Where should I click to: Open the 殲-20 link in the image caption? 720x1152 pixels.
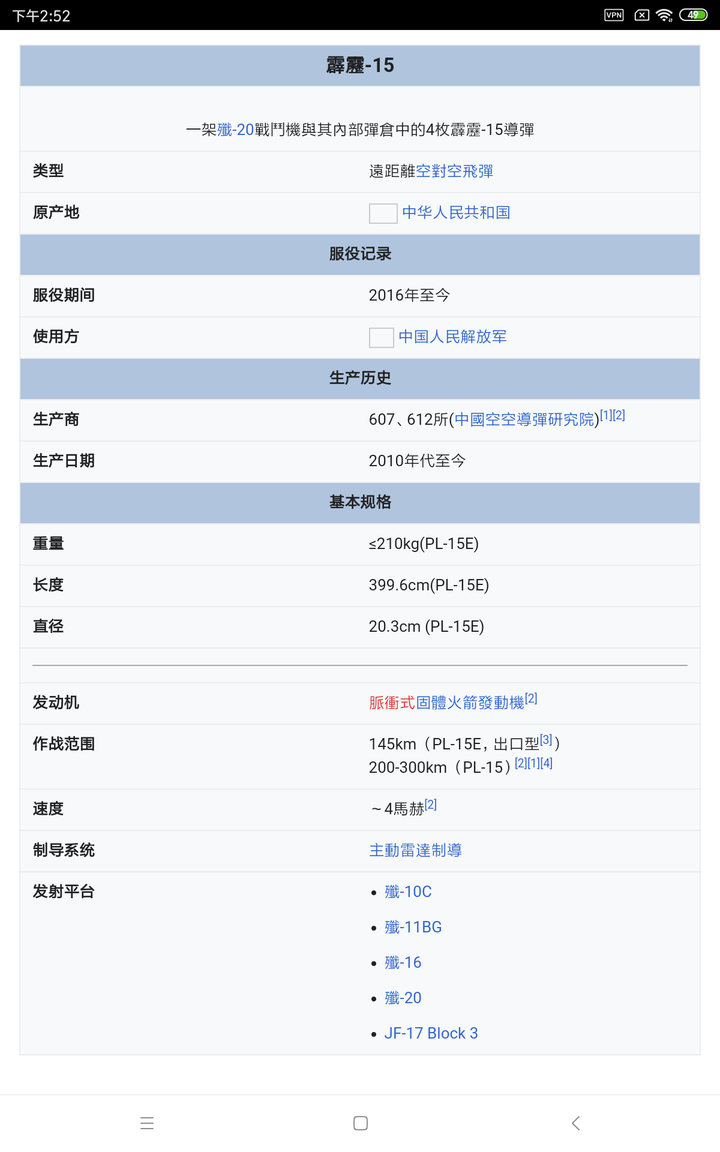tap(235, 130)
